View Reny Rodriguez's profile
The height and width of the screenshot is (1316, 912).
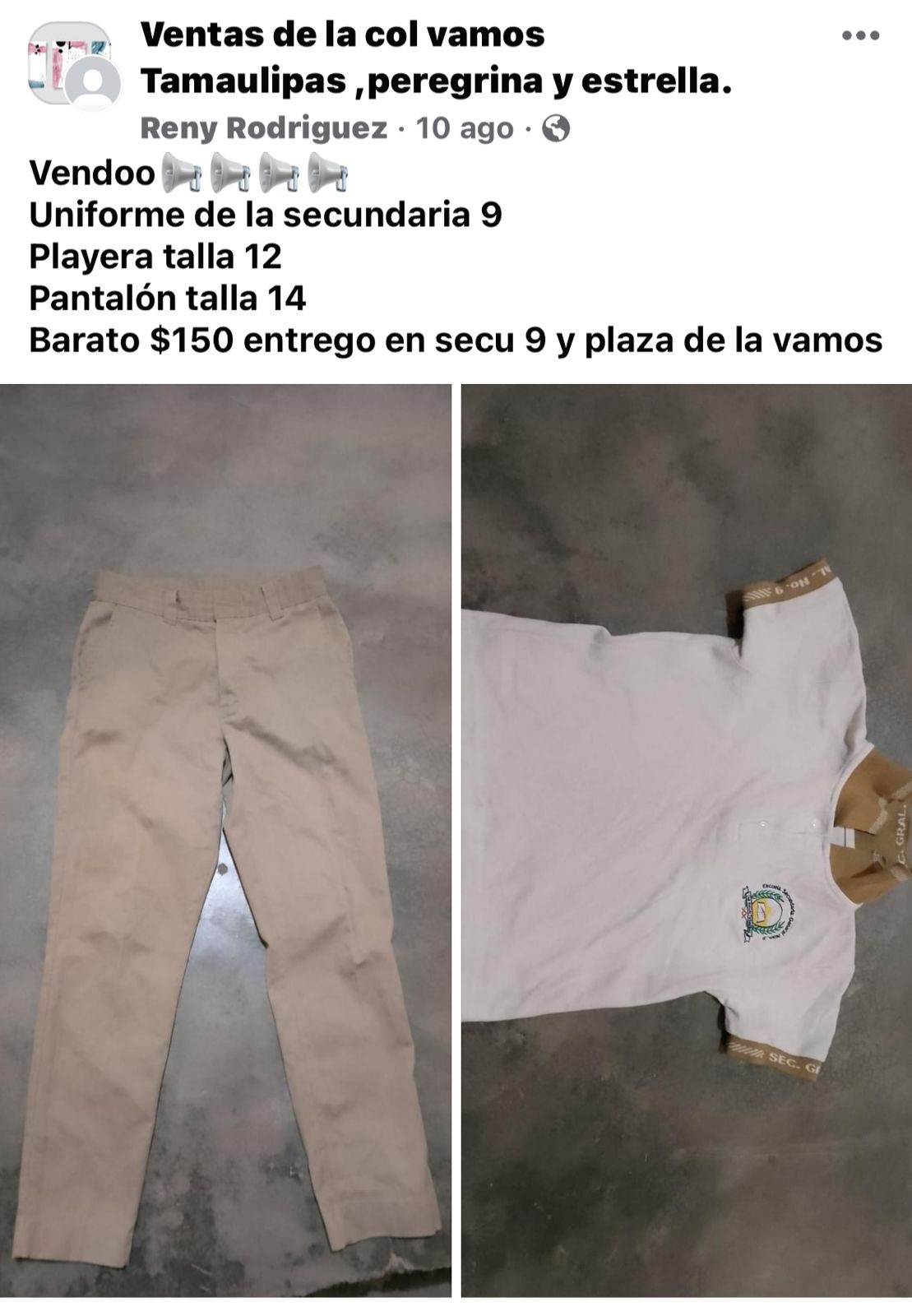[x=263, y=128]
